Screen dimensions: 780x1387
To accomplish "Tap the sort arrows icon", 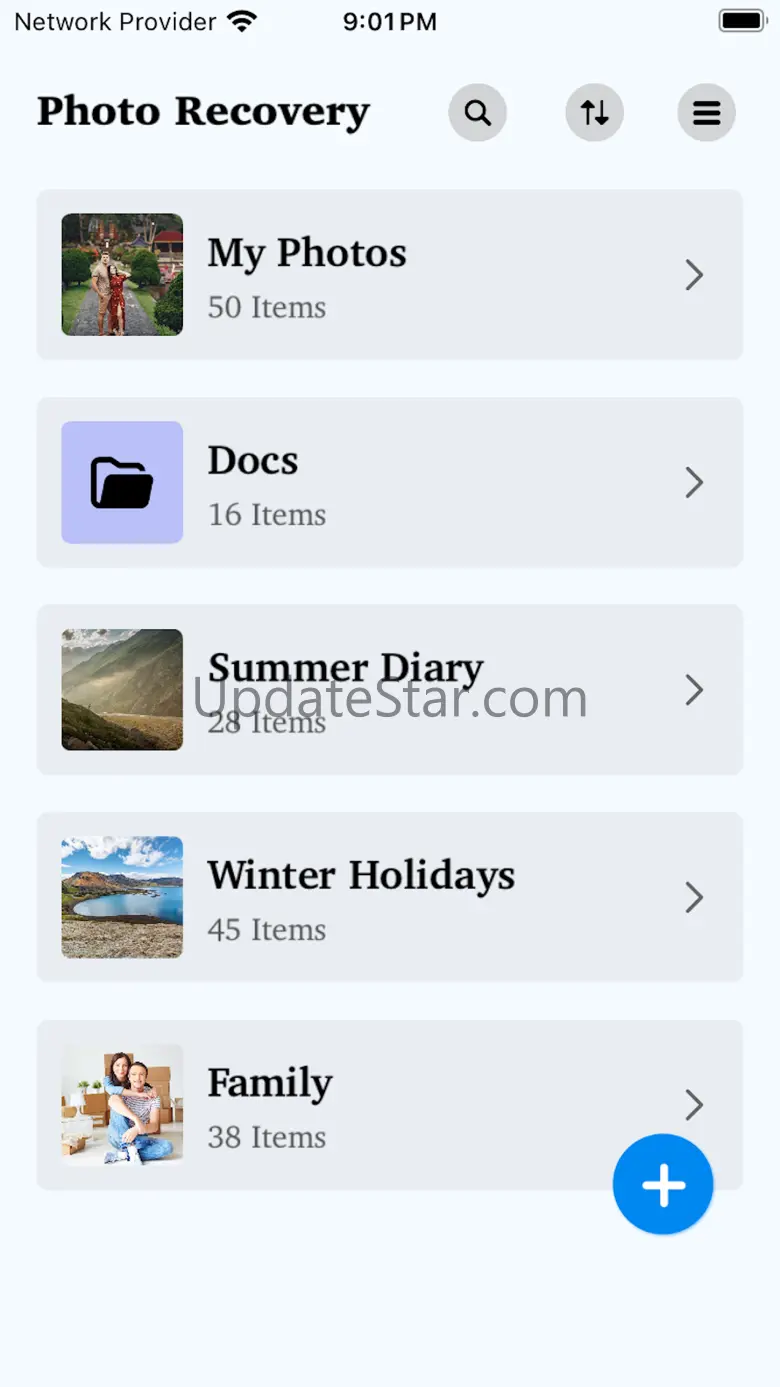I will pyautogui.click(x=594, y=113).
